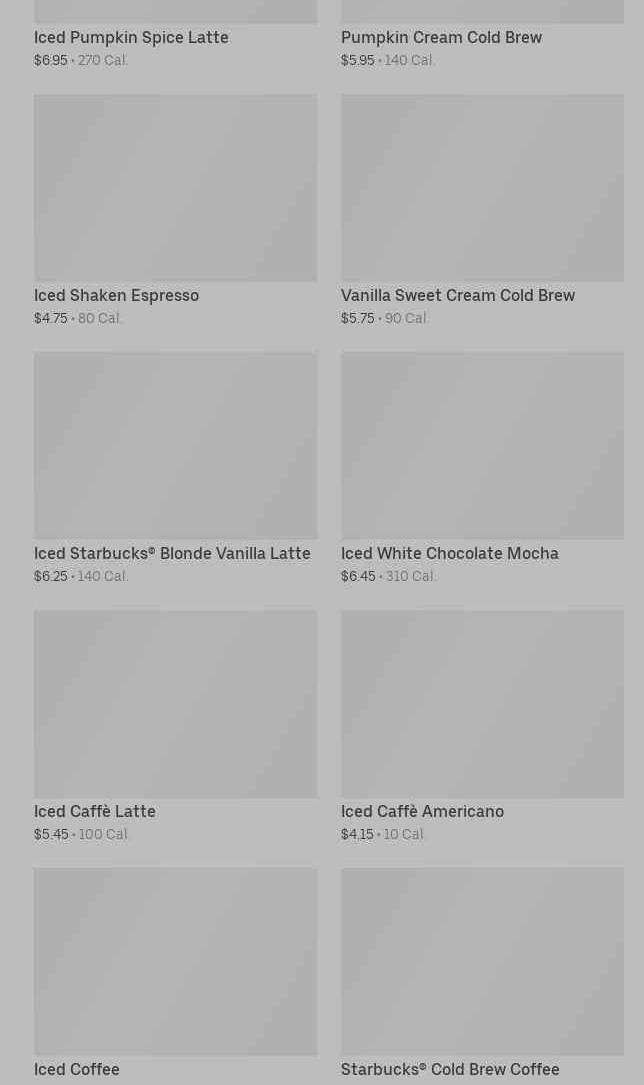This screenshot has width=644, height=1085.
Task: Open the Iced Coffee product card
Action: [175, 976]
